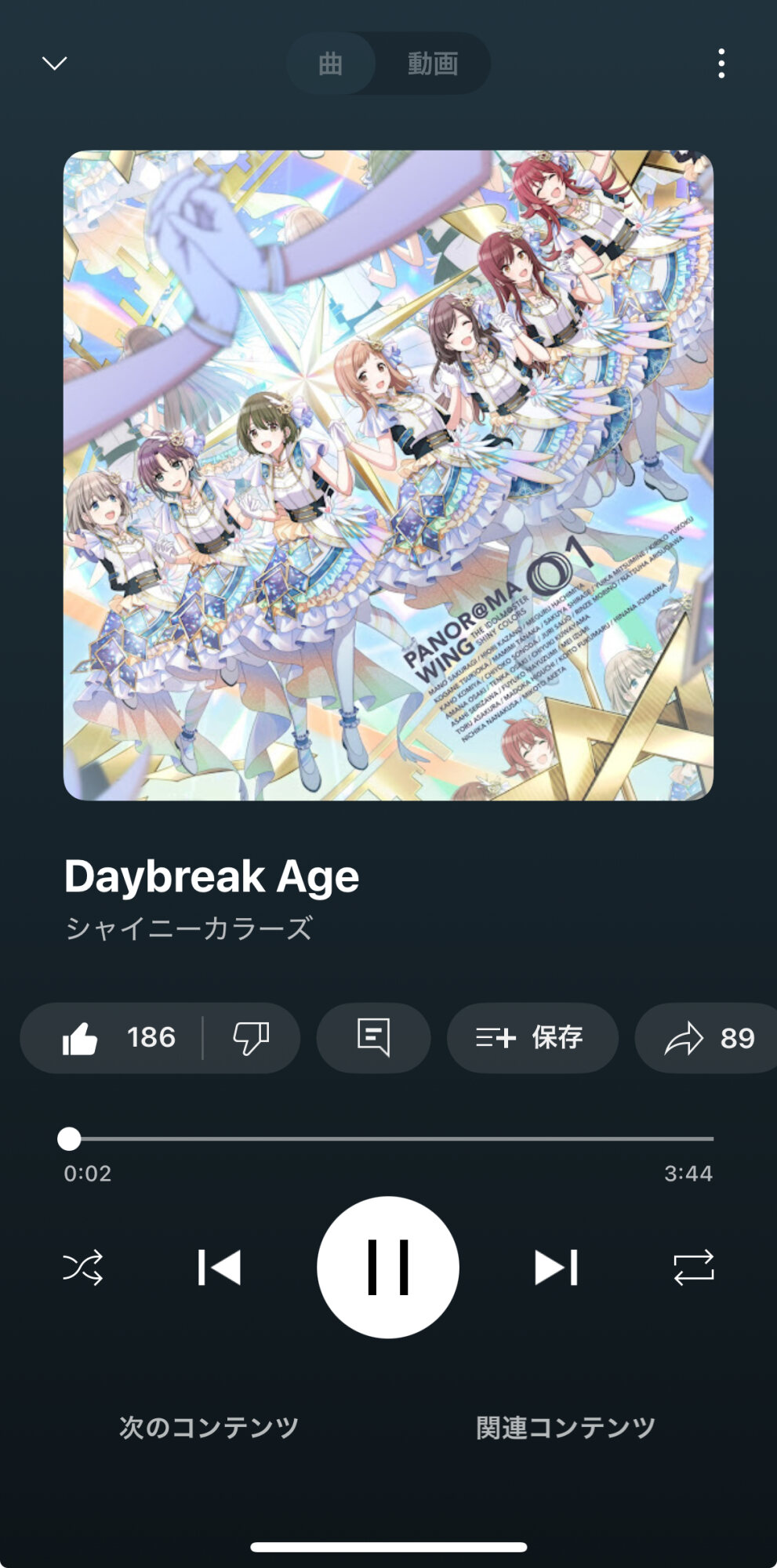Switch to the 動画 video tab
The width and height of the screenshot is (777, 1568).
433,64
